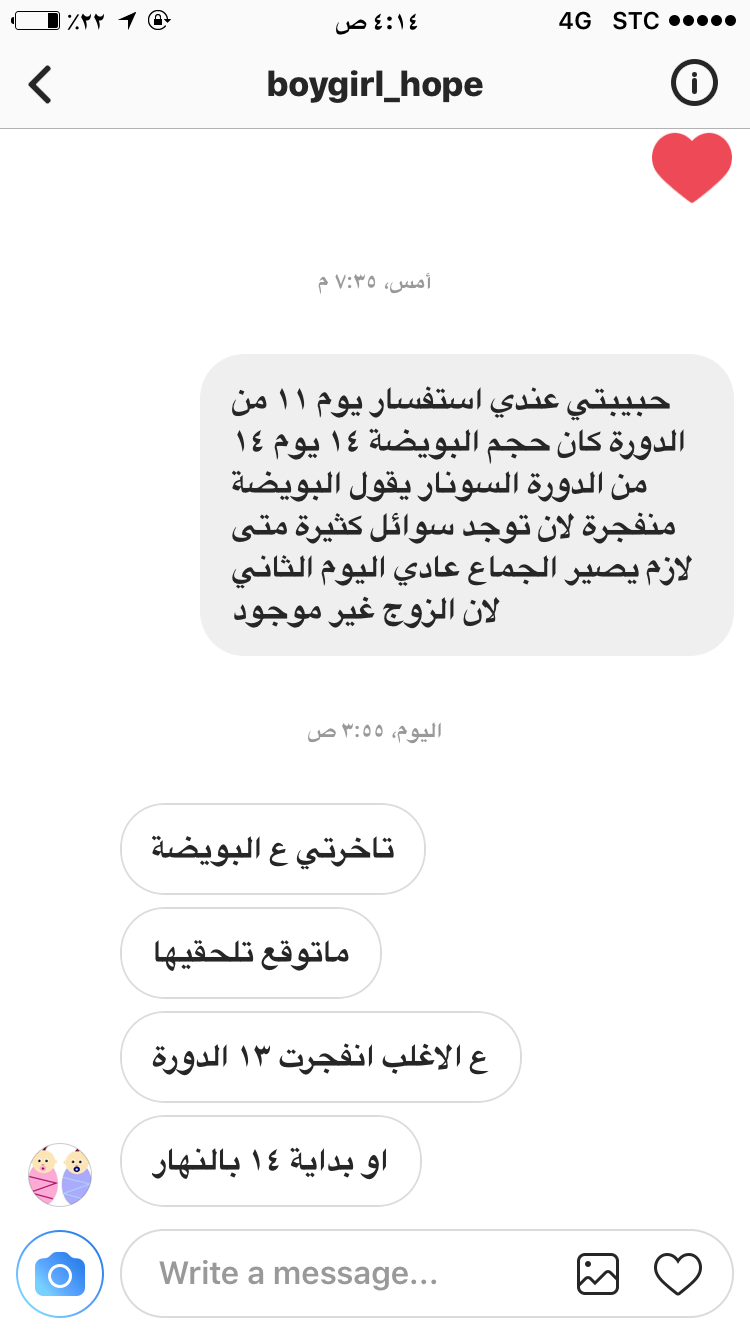Open boygirl_hope profile from title
The width and height of the screenshot is (750, 1334).
pyautogui.click(x=375, y=85)
